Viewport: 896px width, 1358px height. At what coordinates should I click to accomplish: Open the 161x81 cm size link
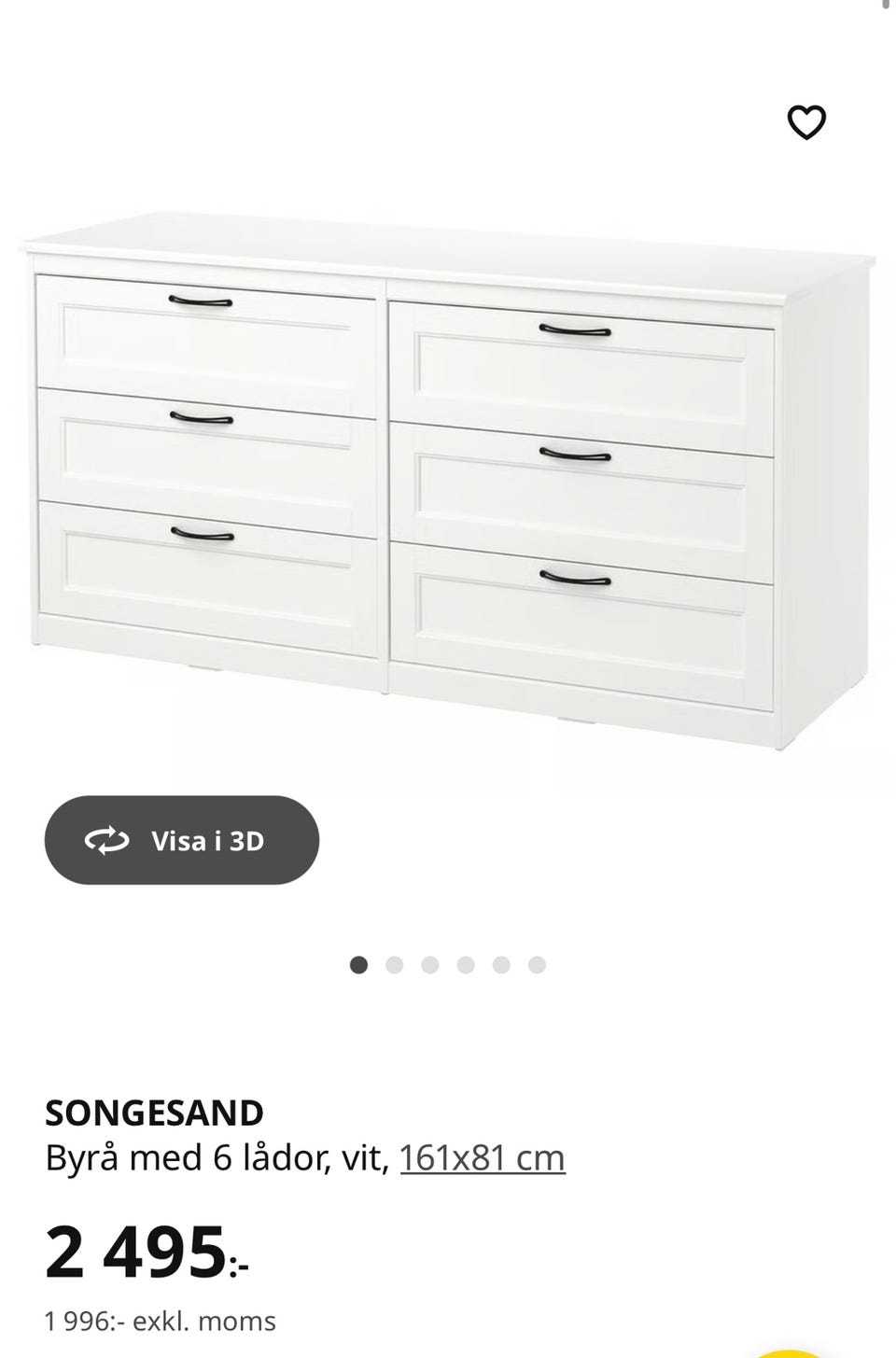point(482,1158)
